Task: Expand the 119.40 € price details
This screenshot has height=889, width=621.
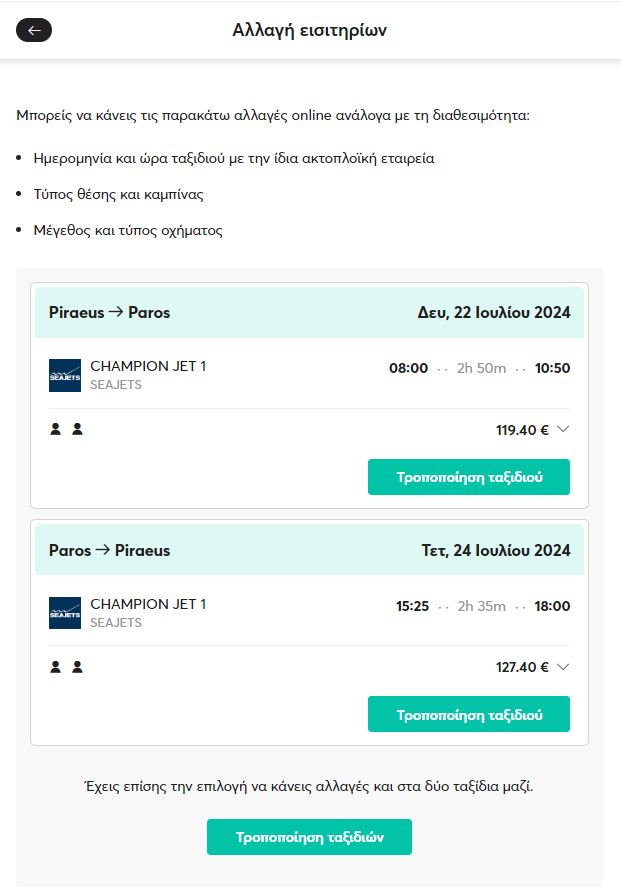Action: tap(562, 430)
